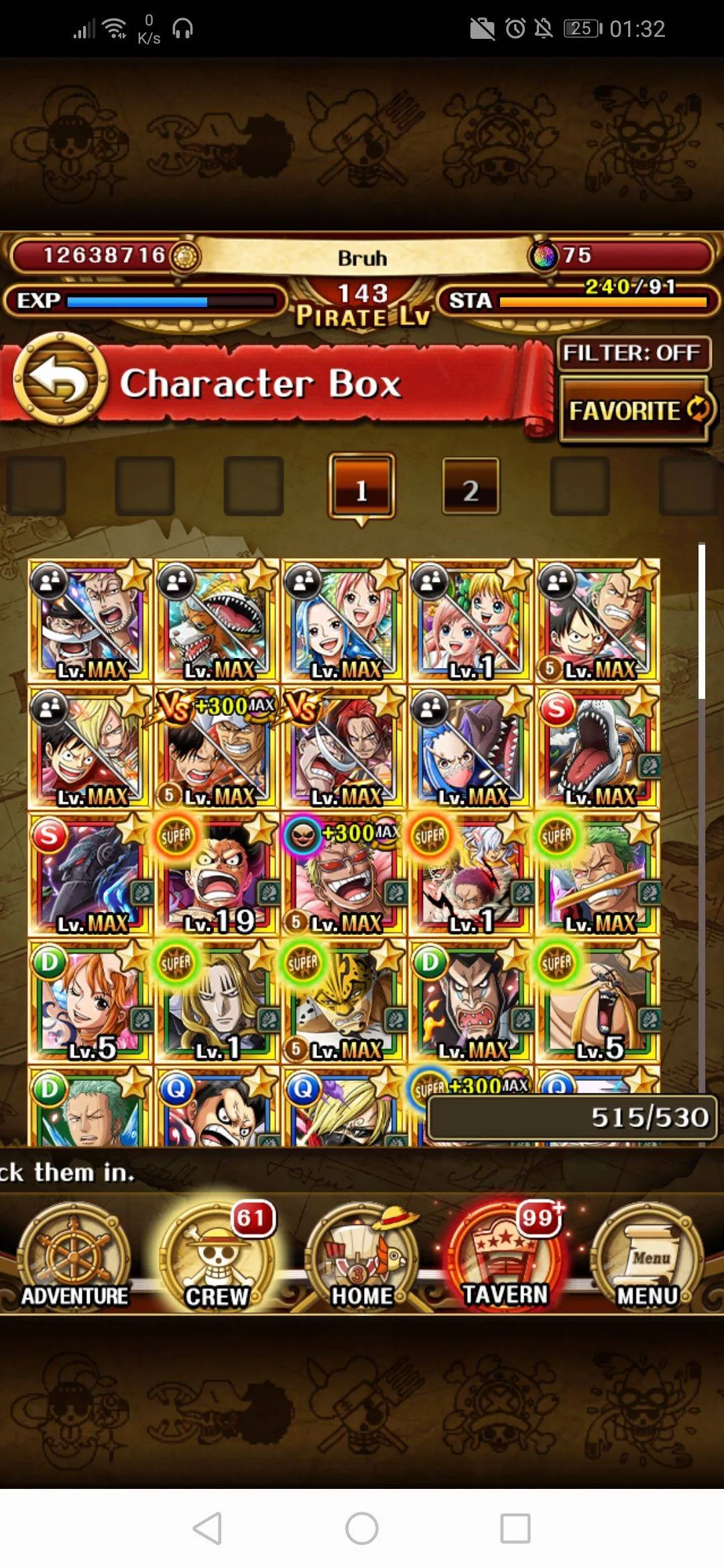Screen dimensions: 724x1568
Task: Open the leopard Lucci Lv.MAX character
Action: click(x=344, y=1001)
